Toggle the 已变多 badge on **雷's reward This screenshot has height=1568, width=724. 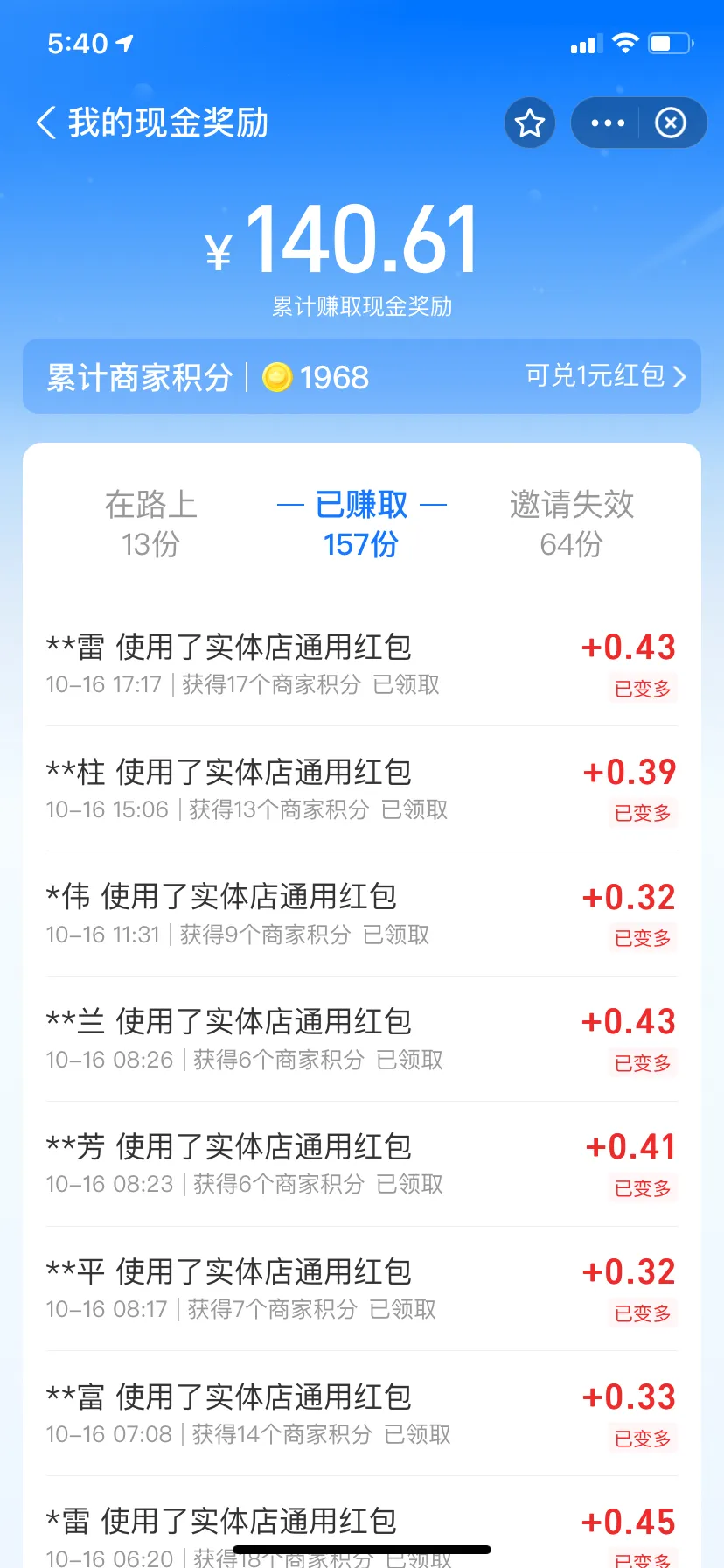(x=642, y=689)
